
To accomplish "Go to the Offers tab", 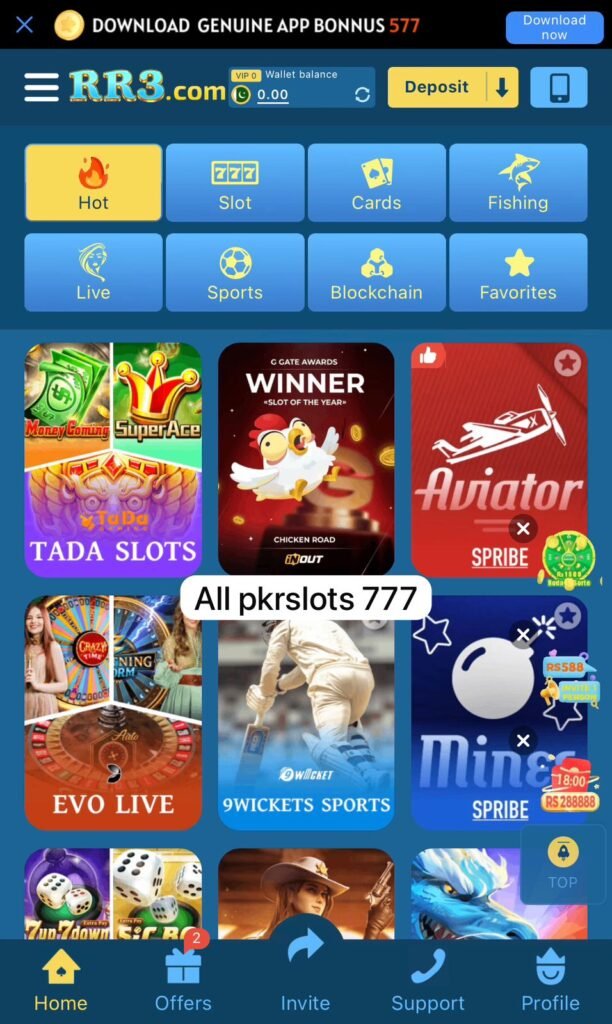I will pos(183,982).
